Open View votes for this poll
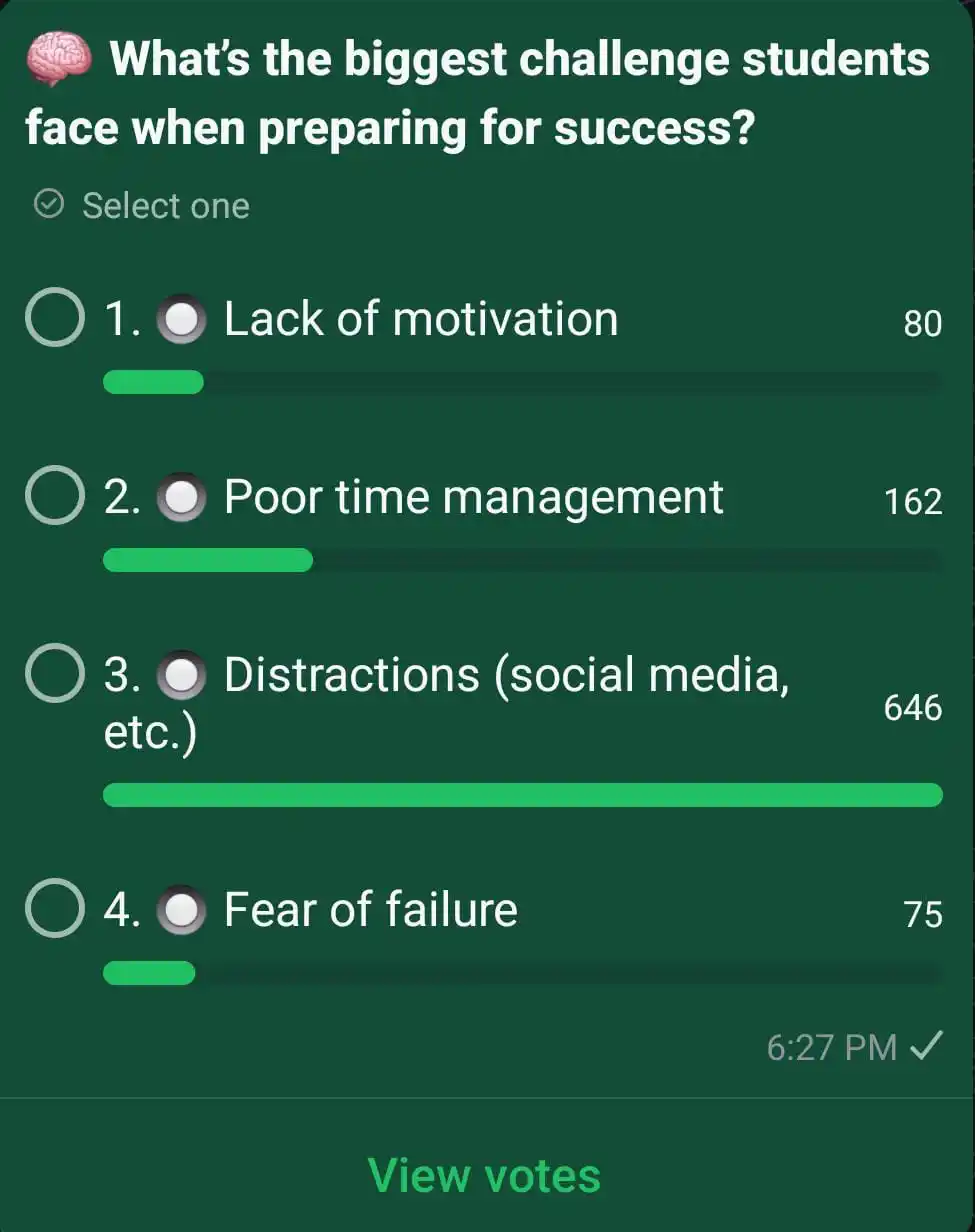 point(485,1175)
